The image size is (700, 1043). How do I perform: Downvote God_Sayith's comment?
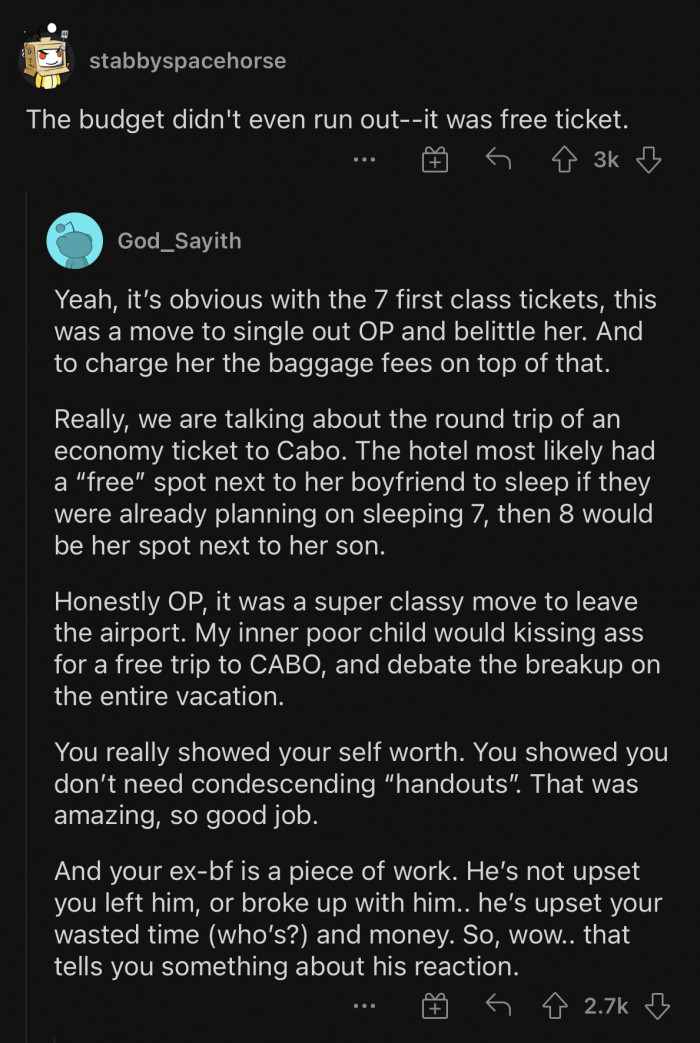pyautogui.click(x=657, y=1005)
